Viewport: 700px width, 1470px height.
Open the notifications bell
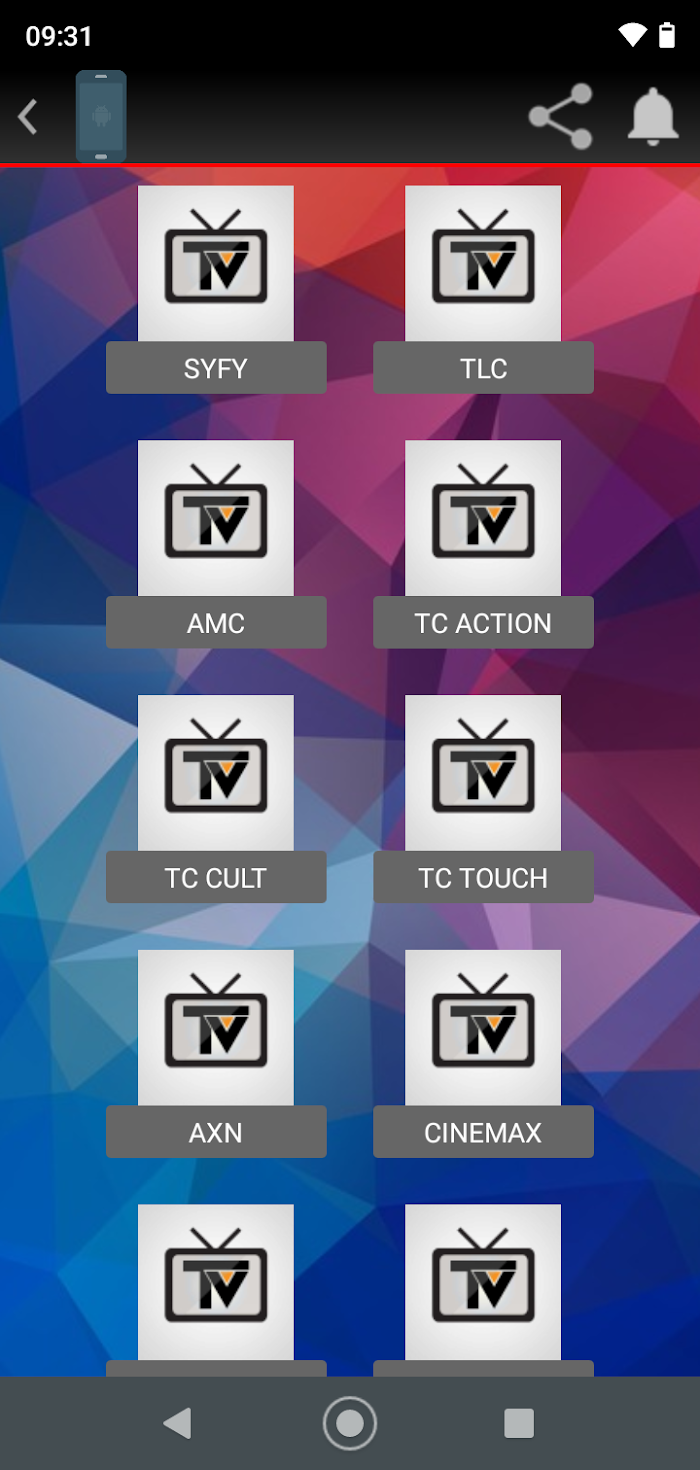point(652,117)
